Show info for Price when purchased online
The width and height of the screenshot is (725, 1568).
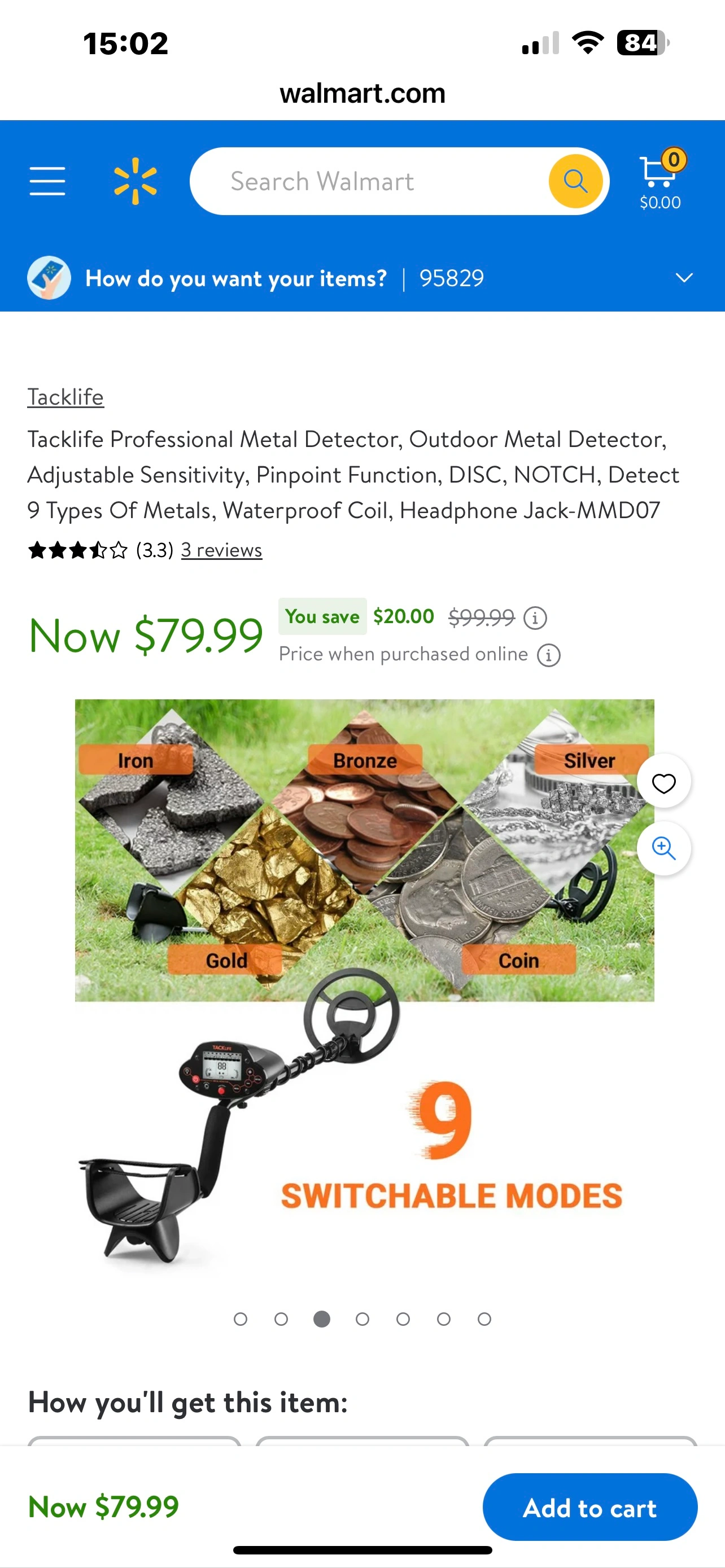548,655
